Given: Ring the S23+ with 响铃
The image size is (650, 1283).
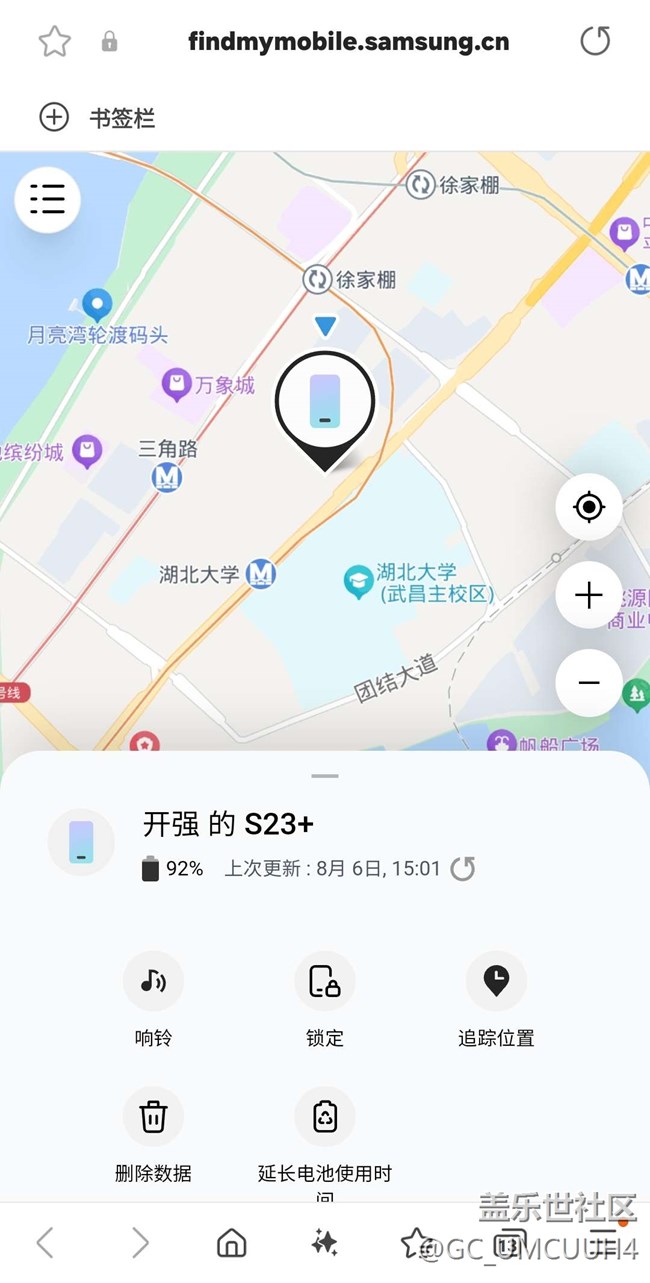Looking at the screenshot, I should (x=153, y=998).
